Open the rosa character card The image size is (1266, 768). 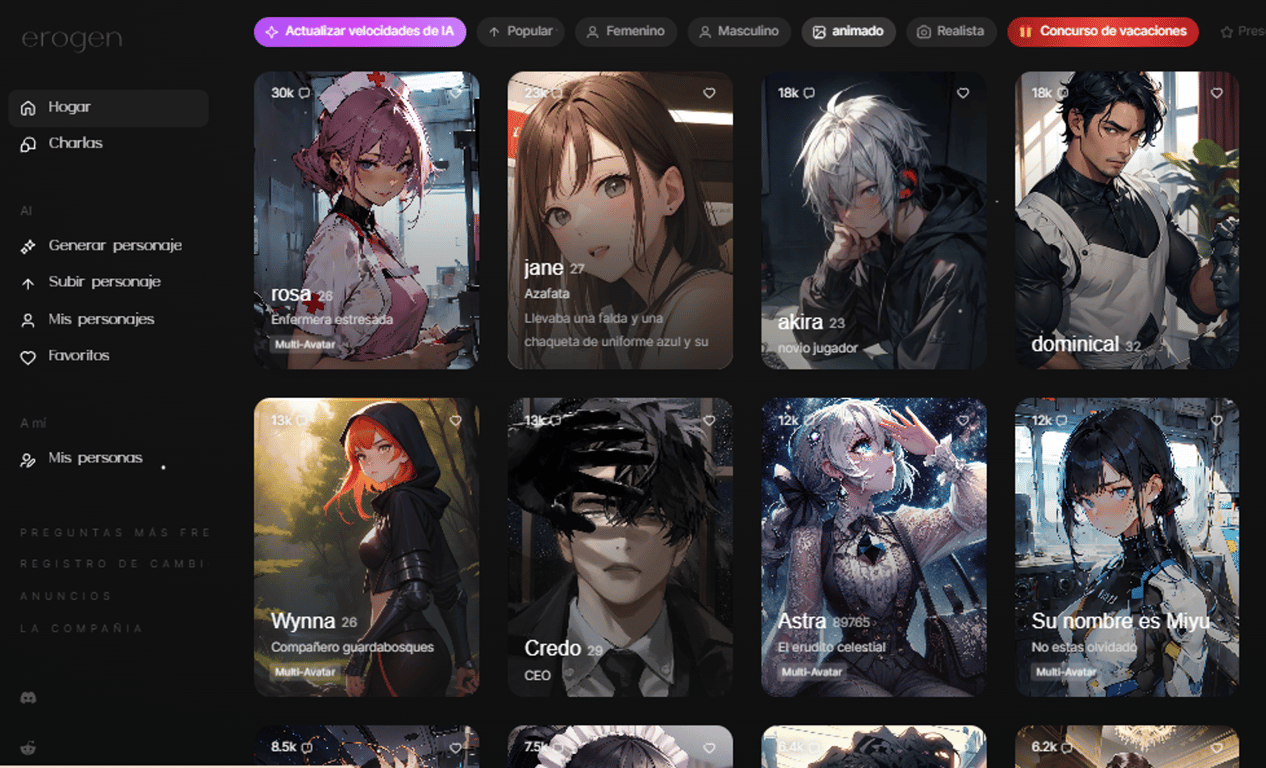pyautogui.click(x=366, y=220)
